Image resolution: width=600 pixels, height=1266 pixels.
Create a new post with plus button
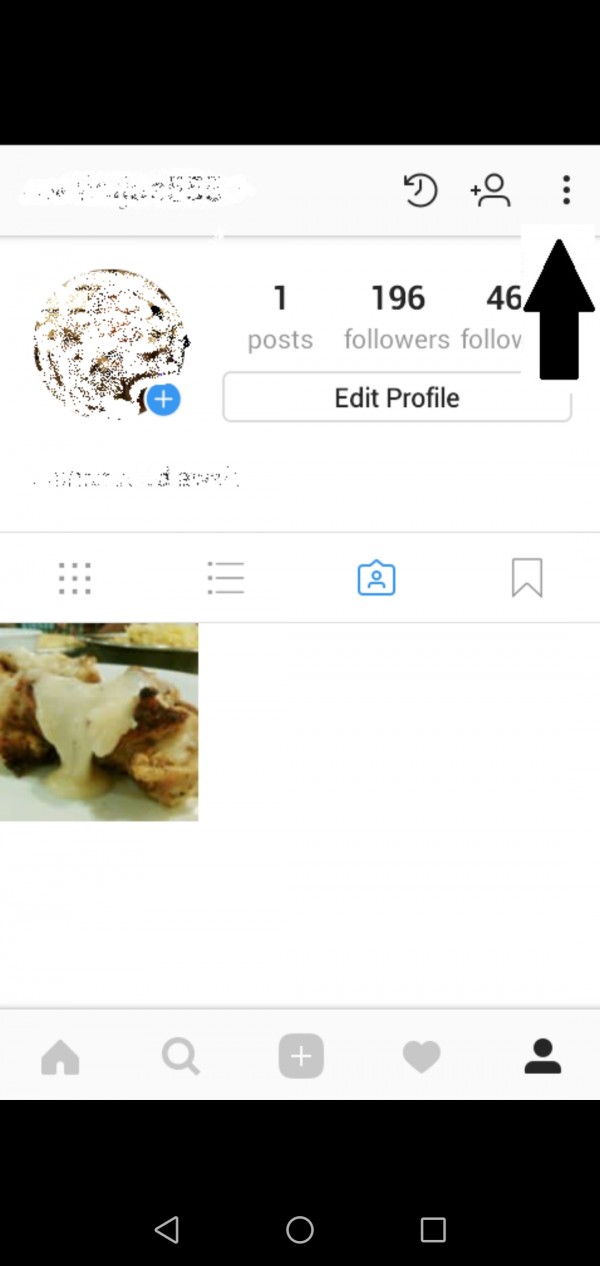tap(301, 1056)
